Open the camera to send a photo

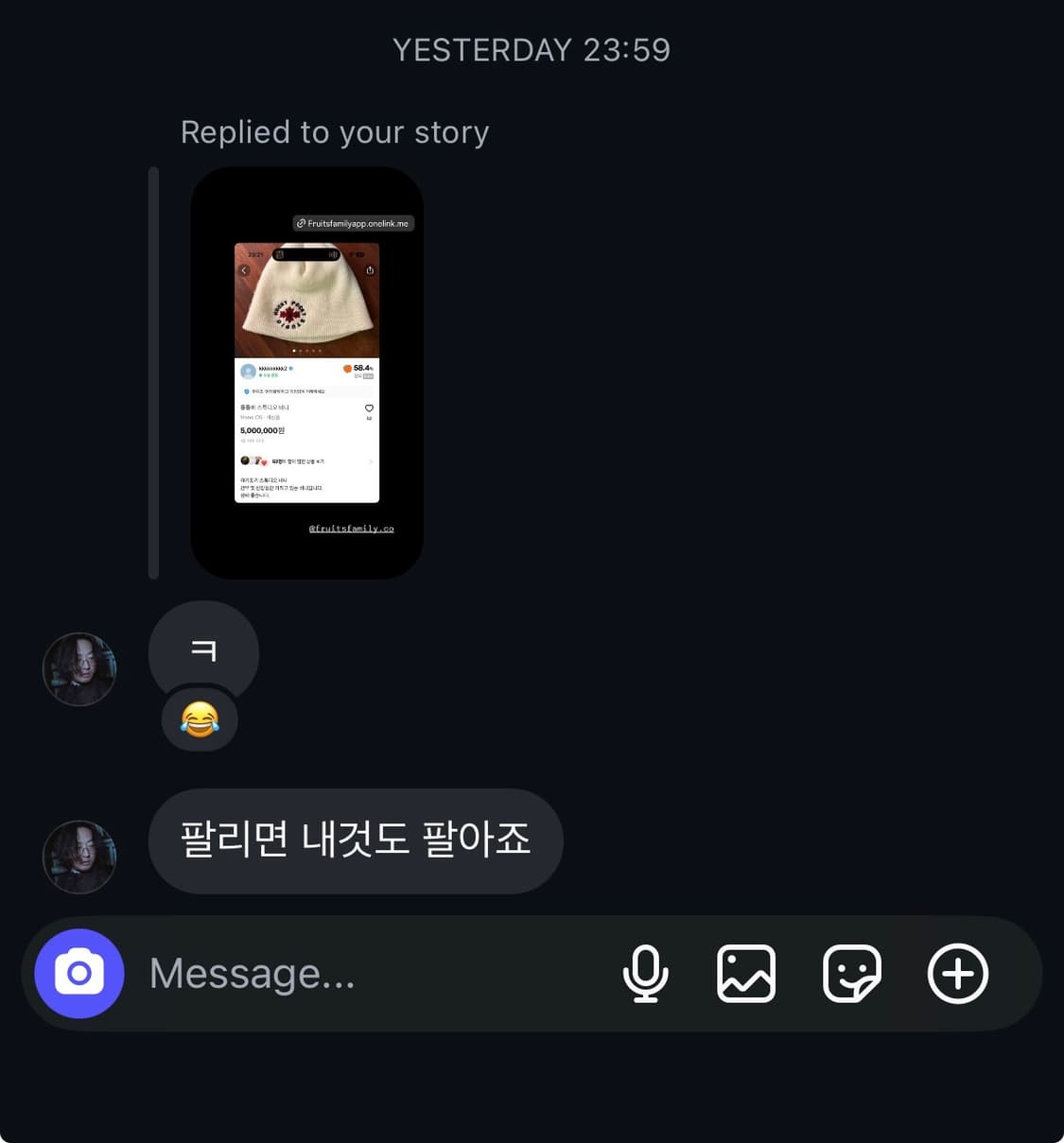click(79, 973)
